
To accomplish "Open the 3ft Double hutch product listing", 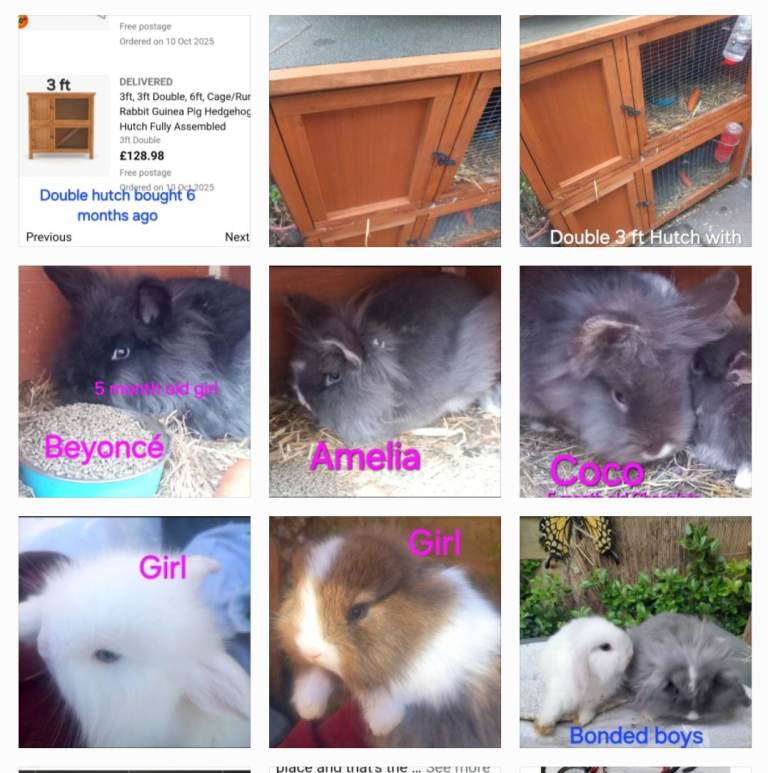I will 186,110.
